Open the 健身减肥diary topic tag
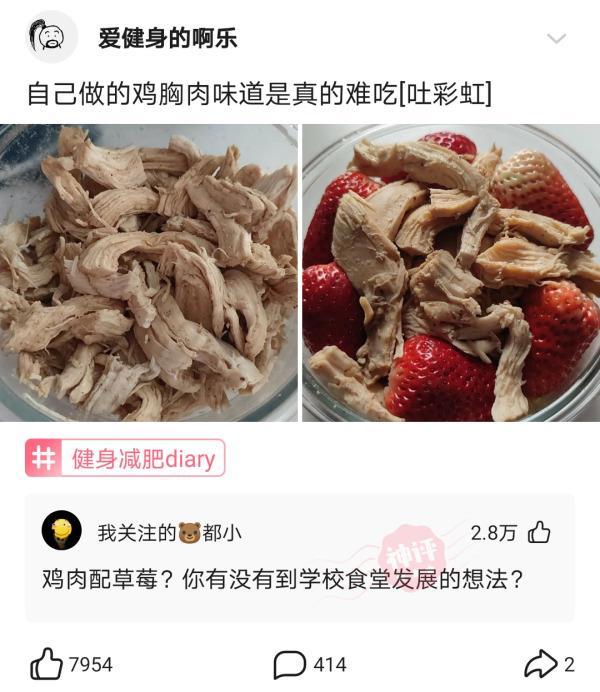Image resolution: width=600 pixels, height=692 pixels. click(125, 459)
